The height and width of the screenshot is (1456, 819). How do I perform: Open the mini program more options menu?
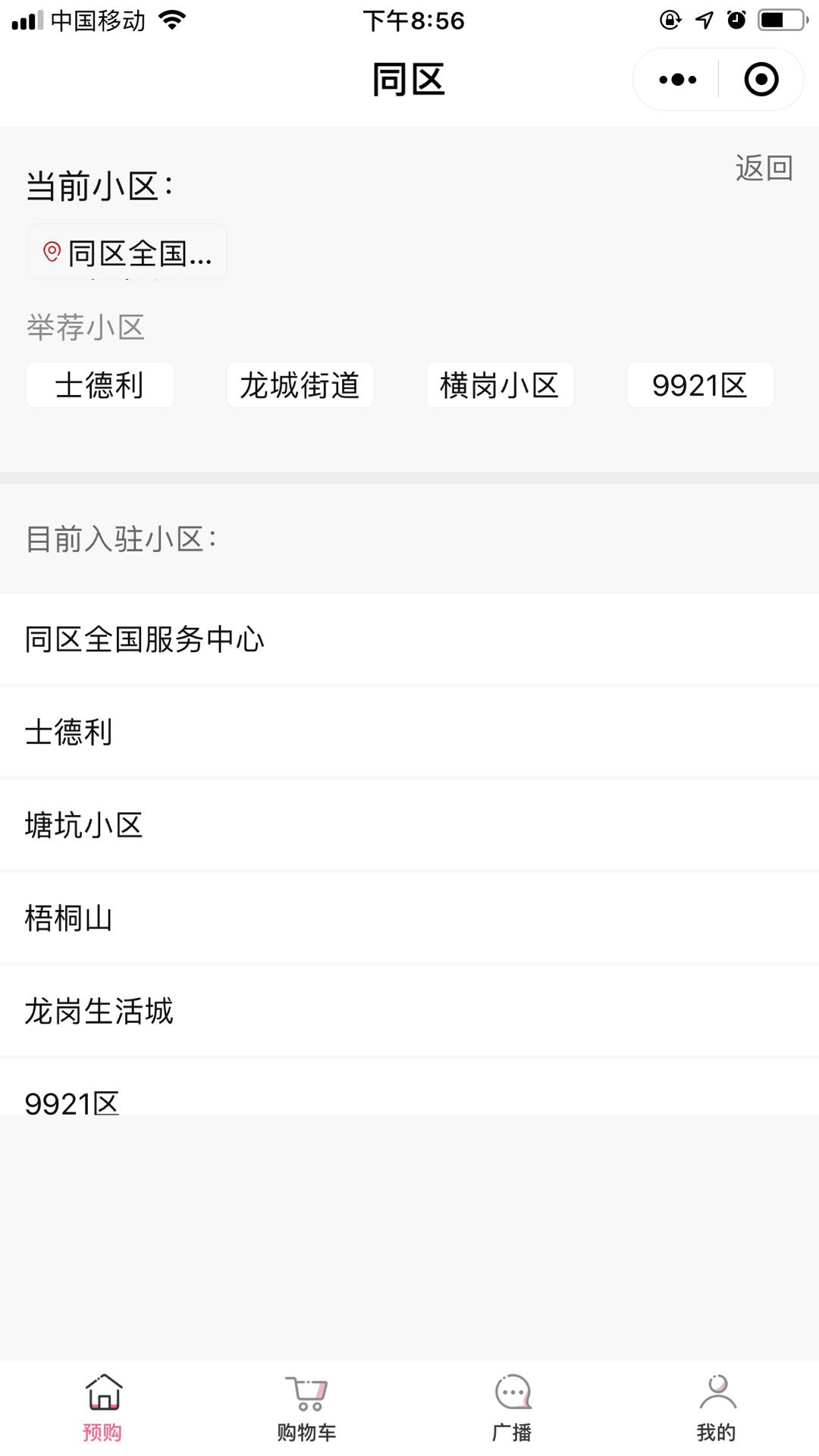pyautogui.click(x=677, y=80)
